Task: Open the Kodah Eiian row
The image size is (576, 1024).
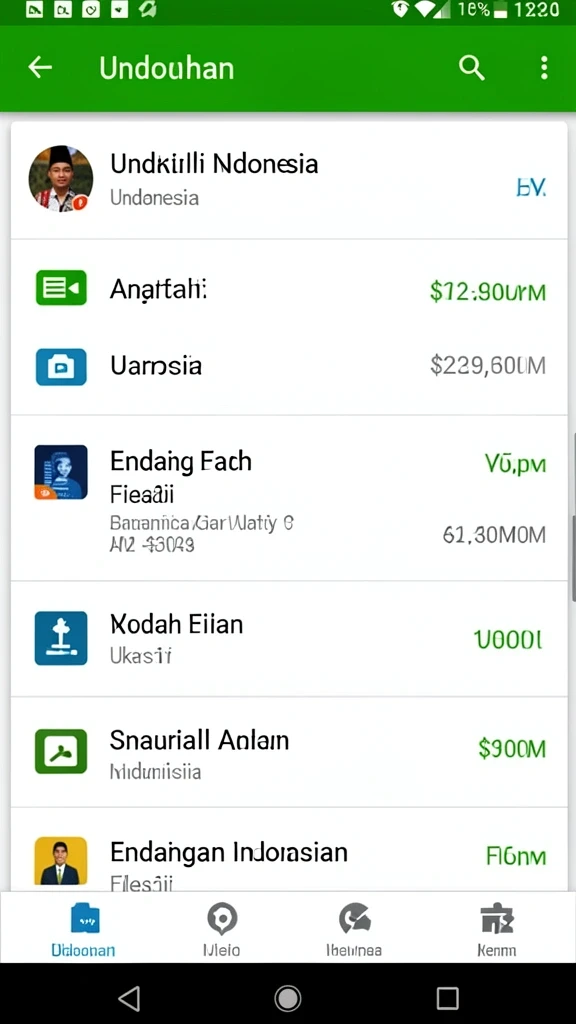Action: point(289,638)
